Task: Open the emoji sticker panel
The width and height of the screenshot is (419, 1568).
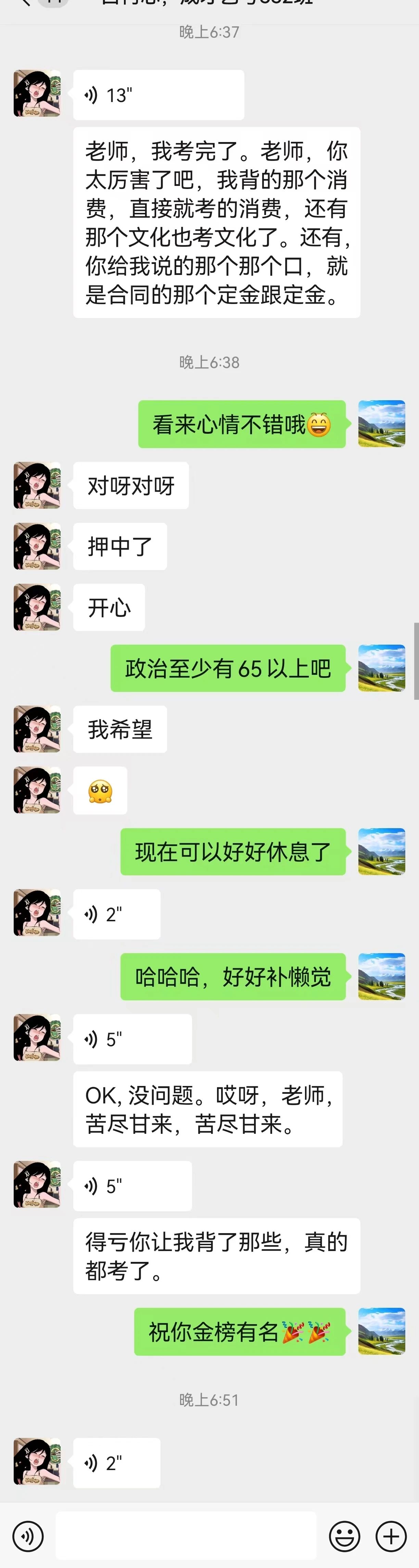Action: coord(345,1536)
